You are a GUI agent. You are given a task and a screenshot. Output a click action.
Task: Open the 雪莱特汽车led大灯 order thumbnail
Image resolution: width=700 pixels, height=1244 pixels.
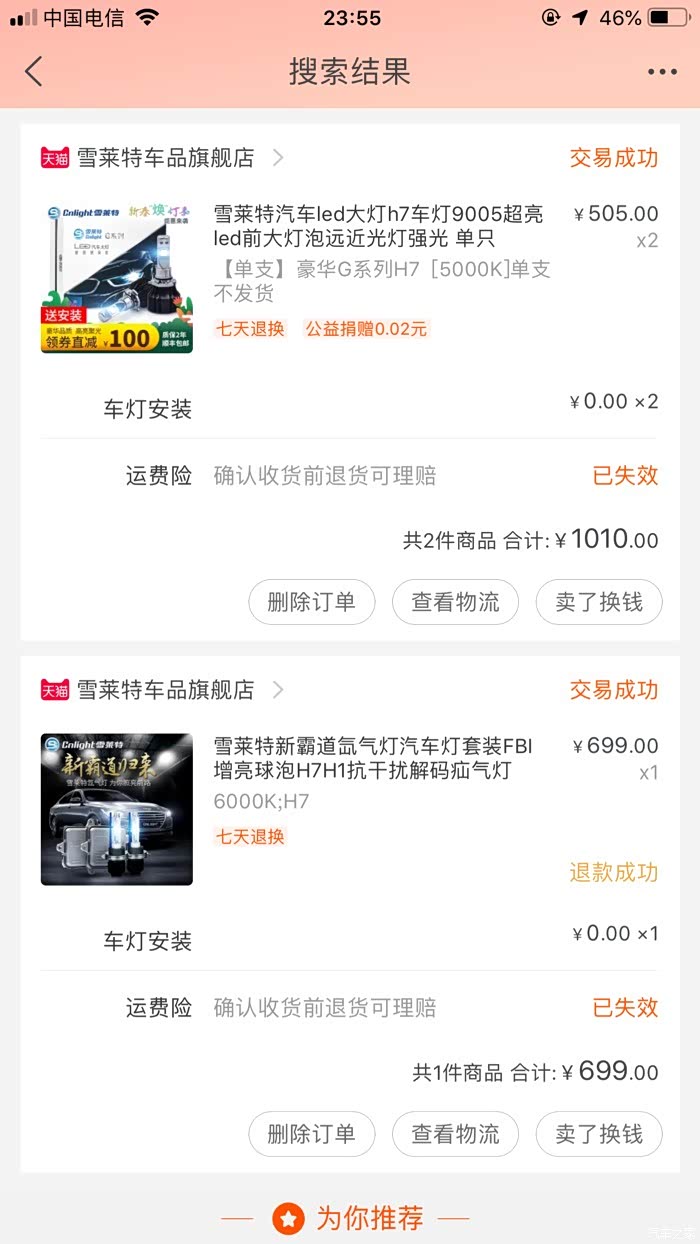click(117, 278)
